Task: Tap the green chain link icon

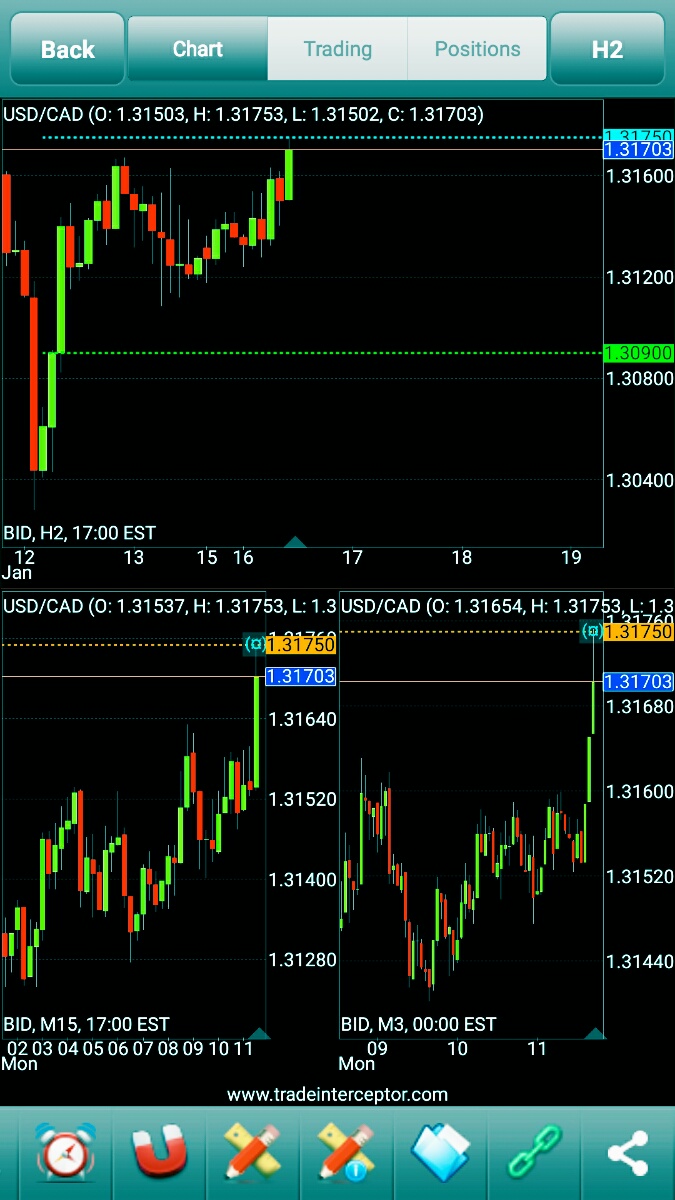Action: pyautogui.click(x=534, y=1153)
